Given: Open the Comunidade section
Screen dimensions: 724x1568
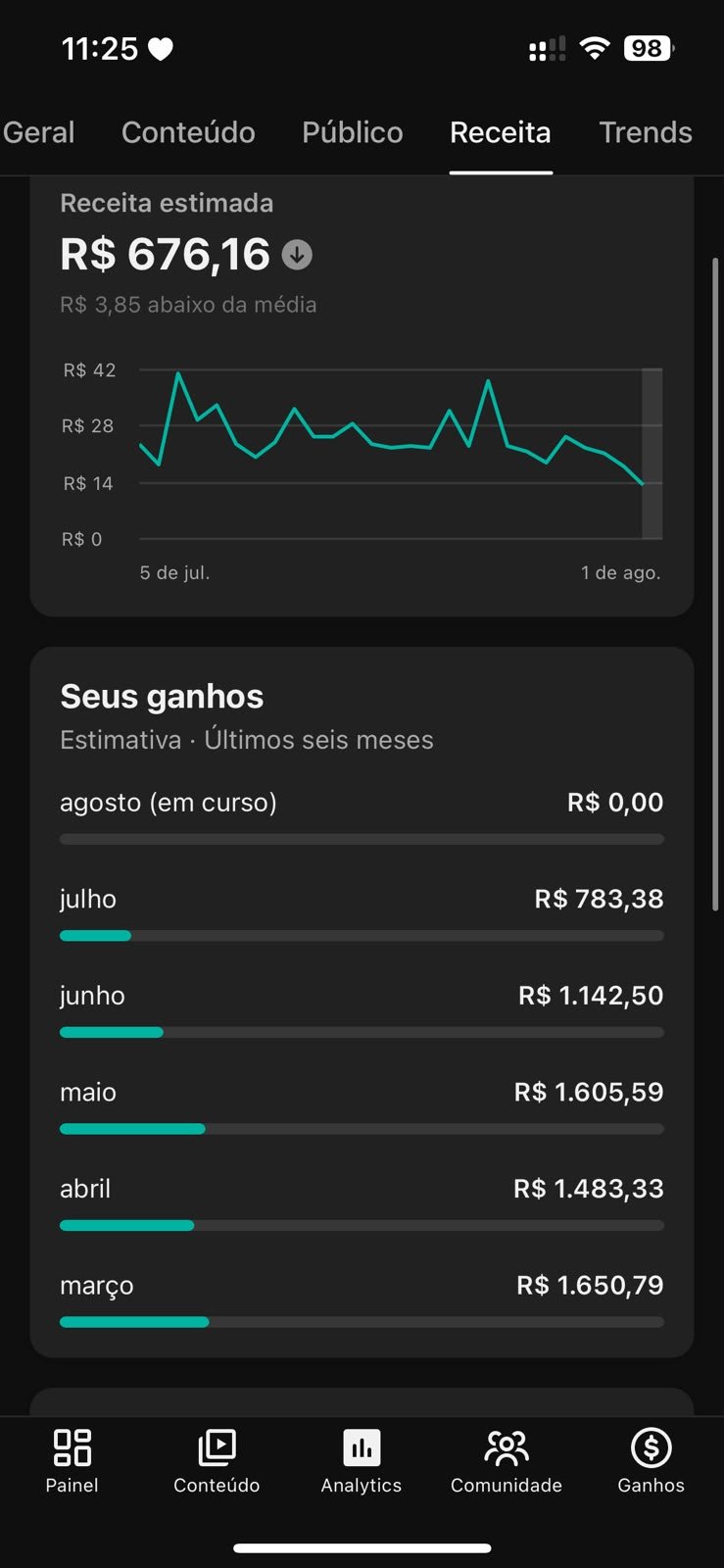Looking at the screenshot, I should pos(507,1461).
